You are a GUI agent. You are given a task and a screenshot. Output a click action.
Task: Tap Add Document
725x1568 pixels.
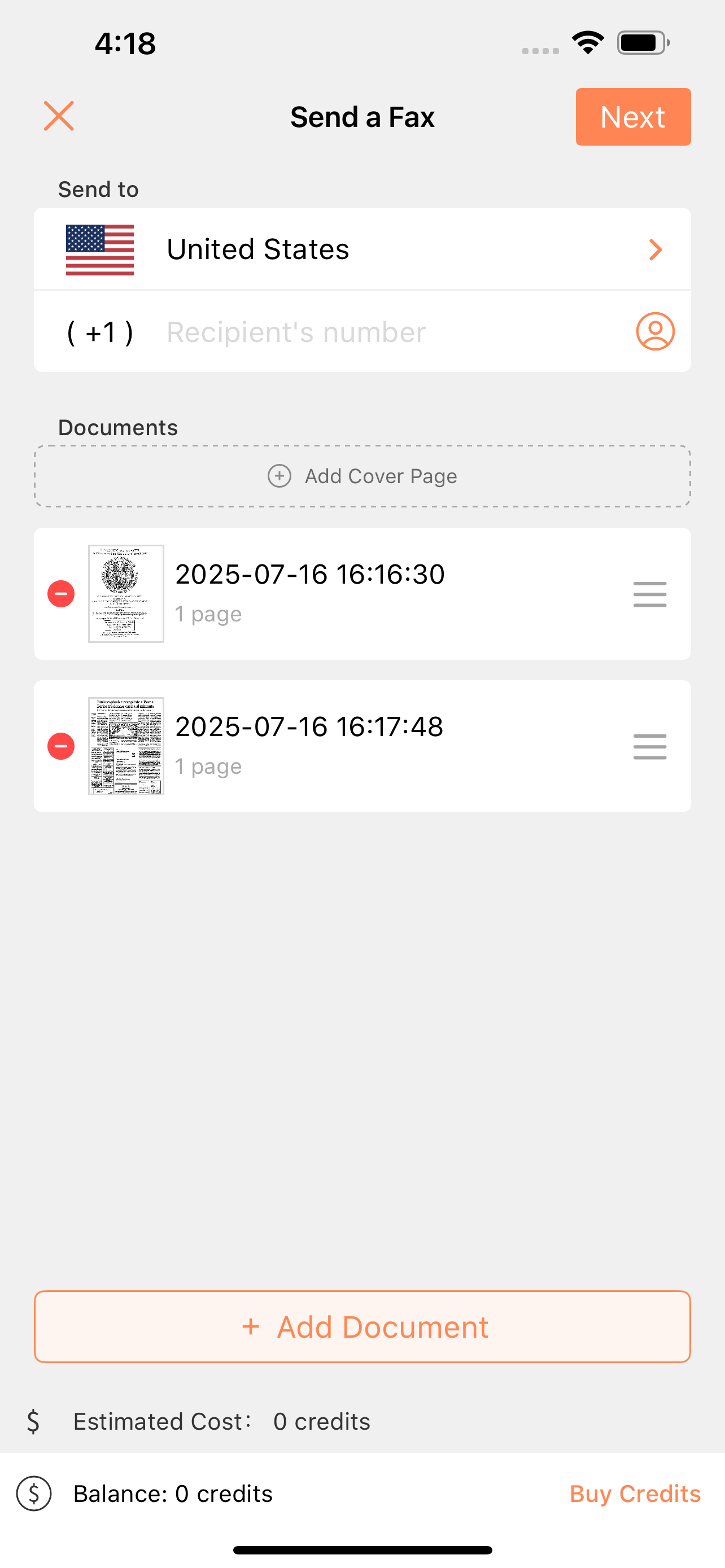point(362,1326)
